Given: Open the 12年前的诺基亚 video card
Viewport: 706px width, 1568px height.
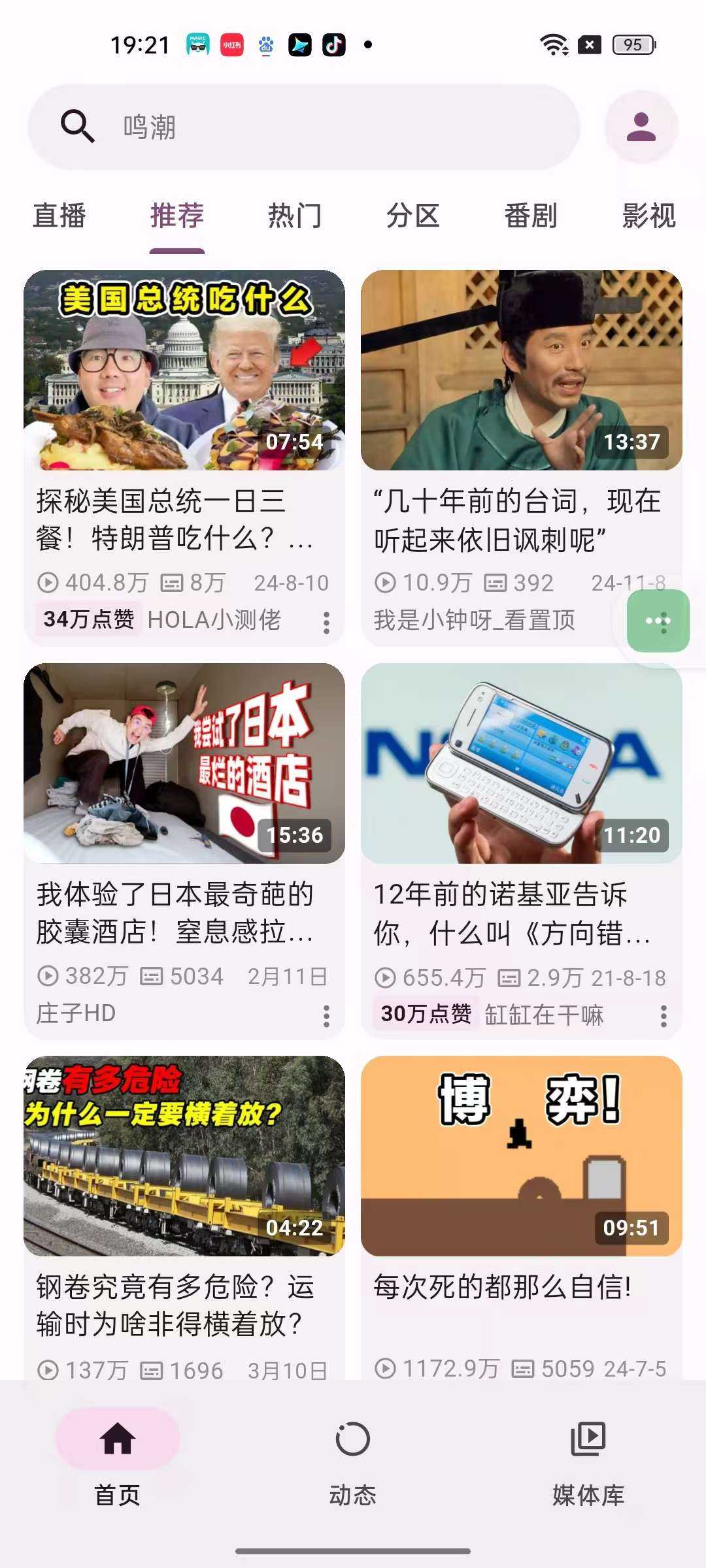Looking at the screenshot, I should [521, 764].
